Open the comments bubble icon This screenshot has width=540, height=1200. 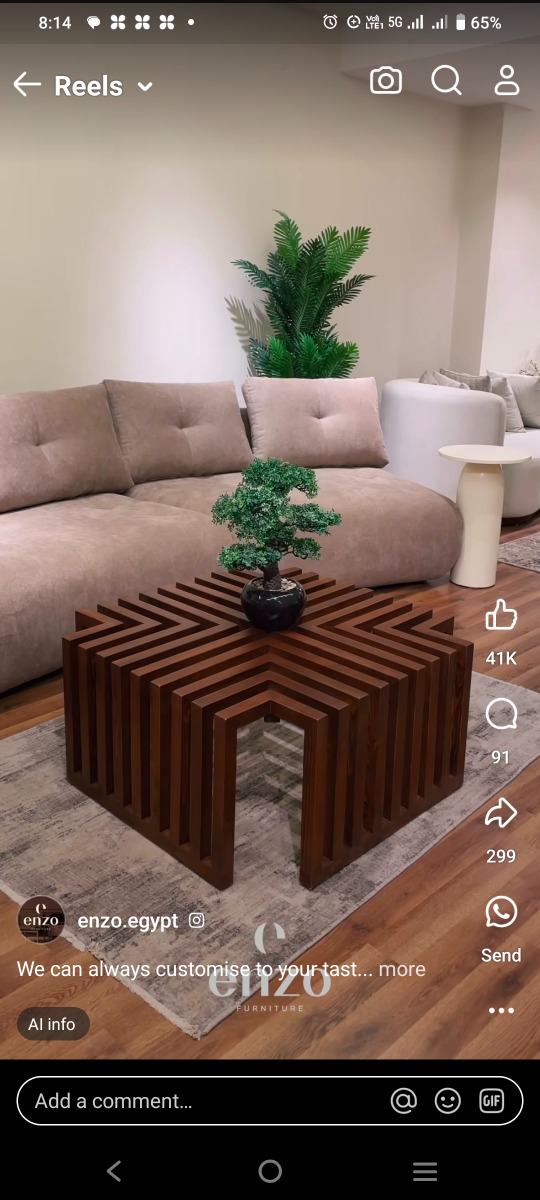501,714
